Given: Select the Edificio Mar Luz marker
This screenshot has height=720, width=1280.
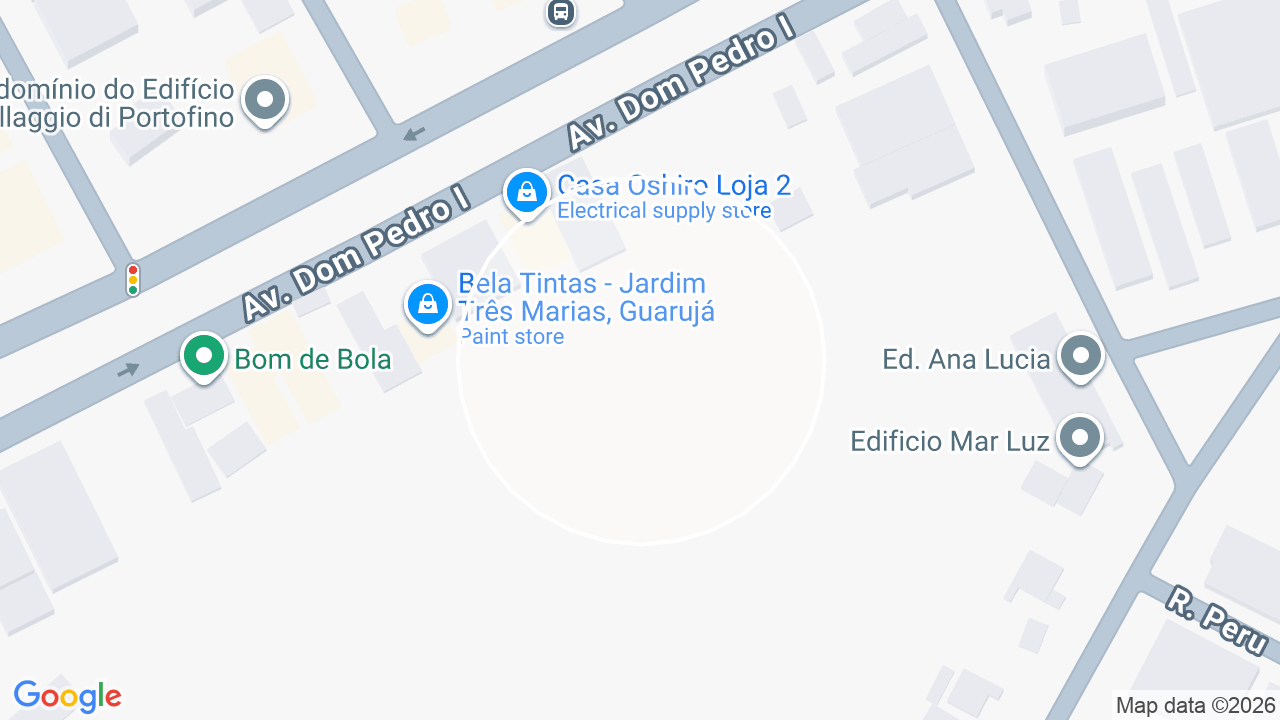Looking at the screenshot, I should point(1080,439).
